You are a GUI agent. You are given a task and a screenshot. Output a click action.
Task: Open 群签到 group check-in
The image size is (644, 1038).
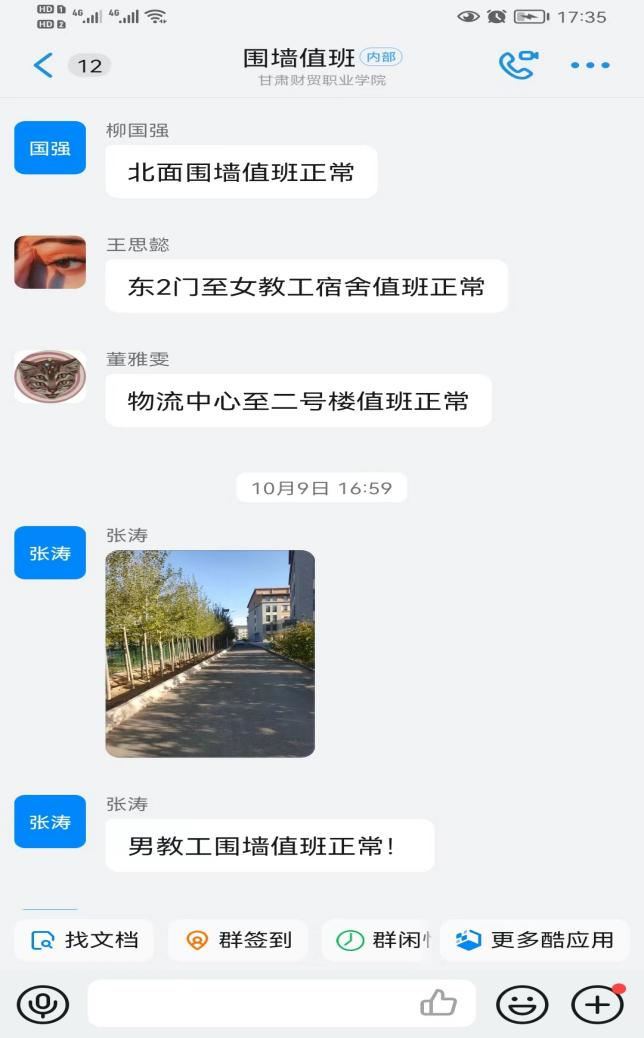click(x=239, y=940)
